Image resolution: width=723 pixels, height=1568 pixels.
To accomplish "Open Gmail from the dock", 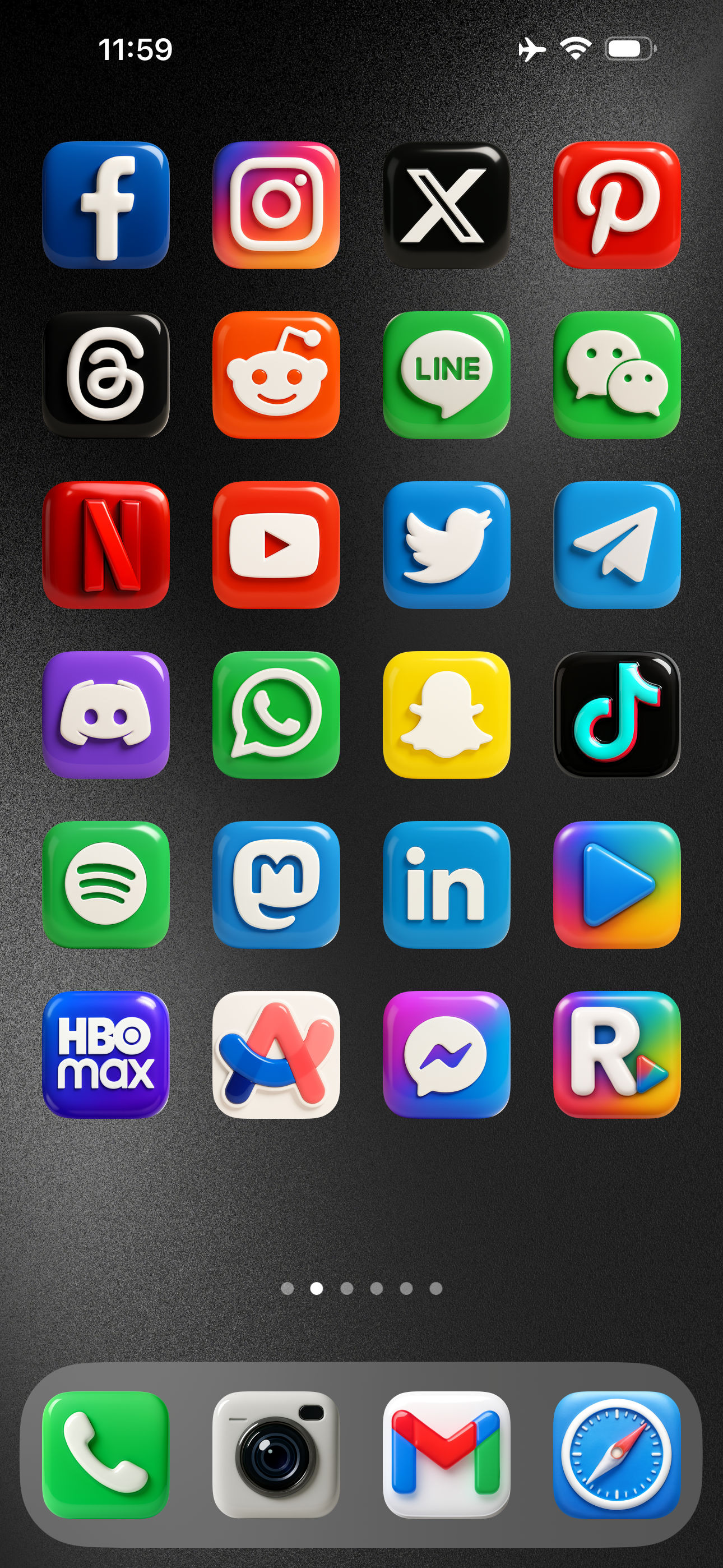I will [x=446, y=1455].
